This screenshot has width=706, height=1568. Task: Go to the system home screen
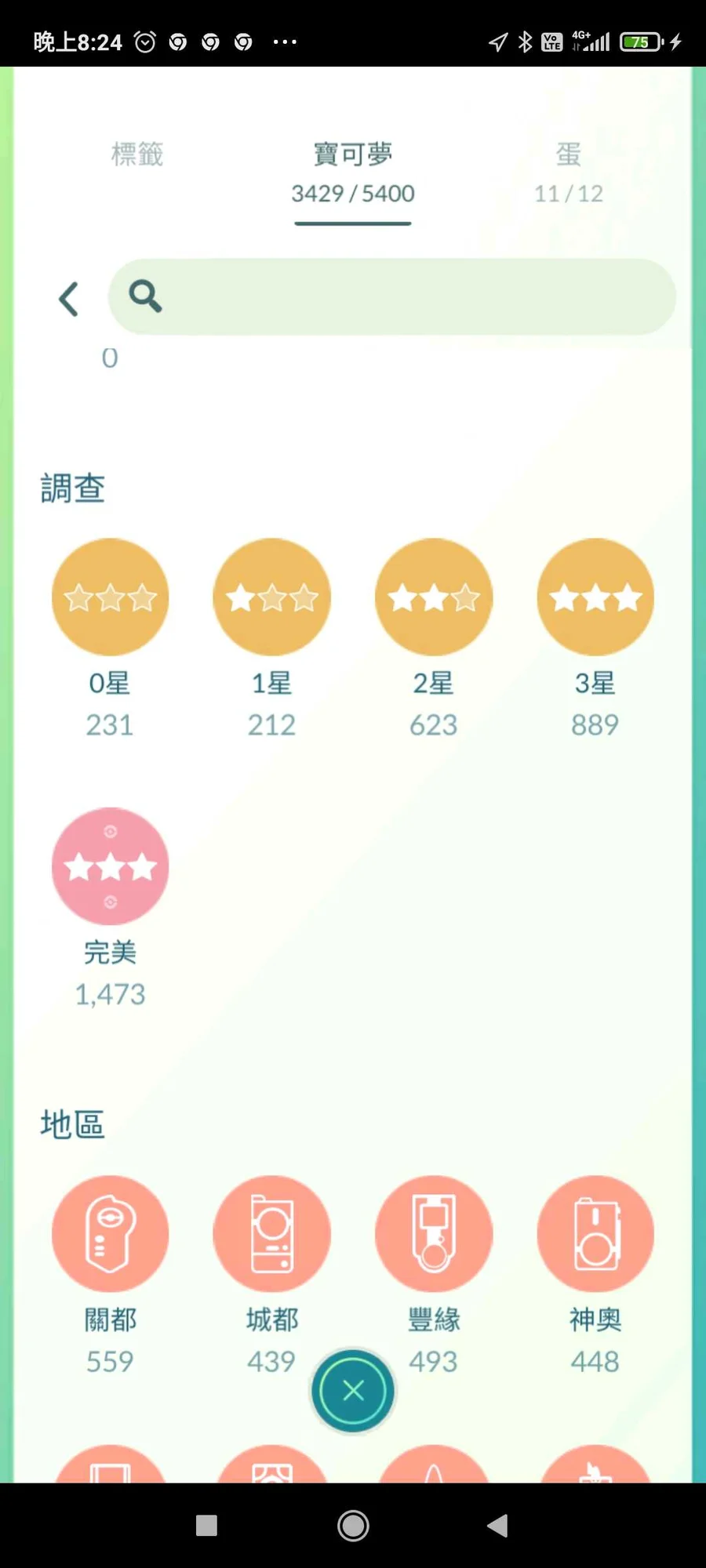click(x=353, y=1526)
